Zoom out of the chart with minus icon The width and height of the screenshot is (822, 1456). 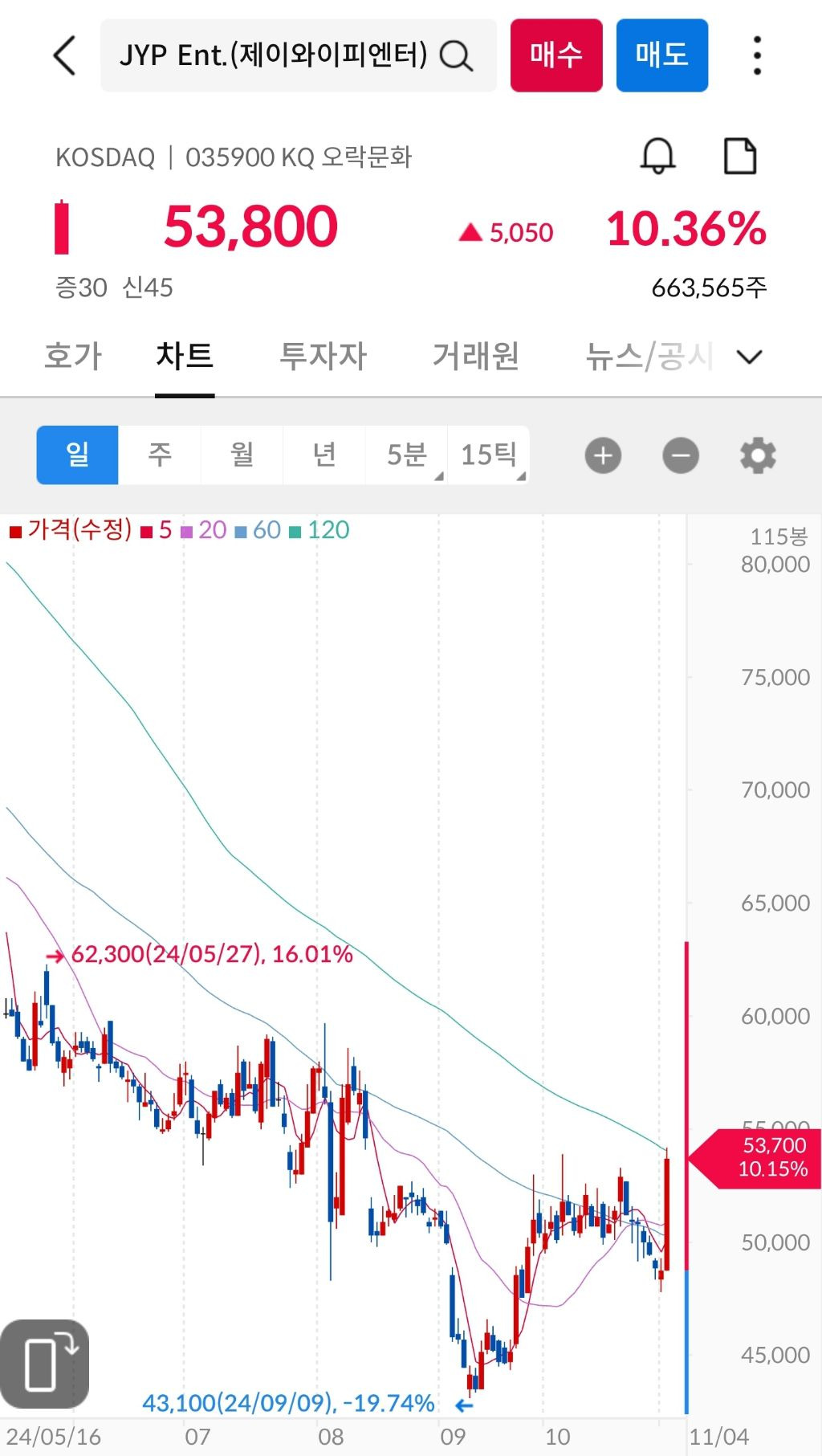coord(680,455)
